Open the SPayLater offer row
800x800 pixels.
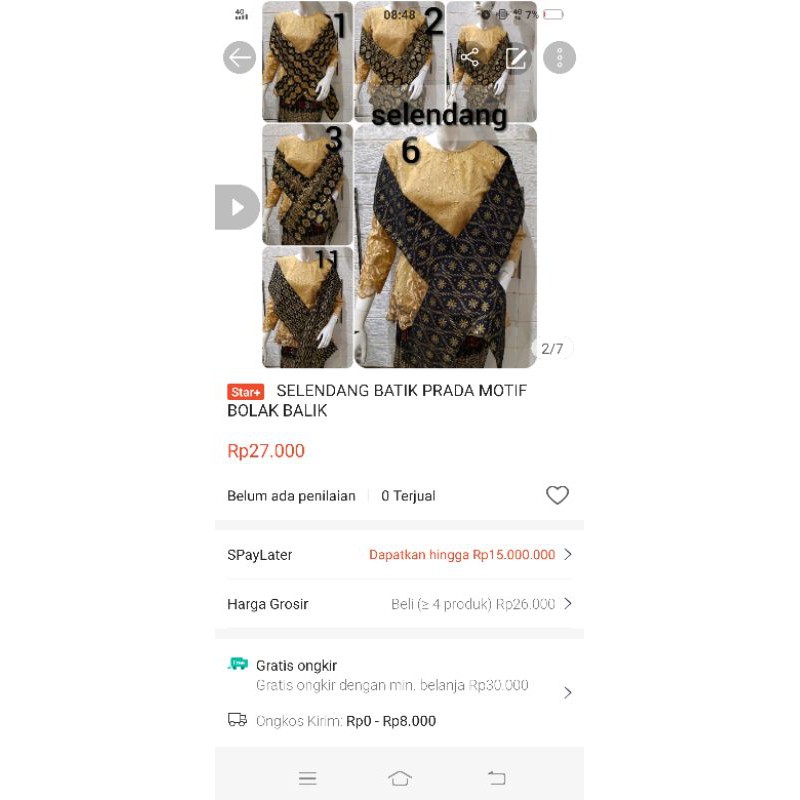(400, 554)
